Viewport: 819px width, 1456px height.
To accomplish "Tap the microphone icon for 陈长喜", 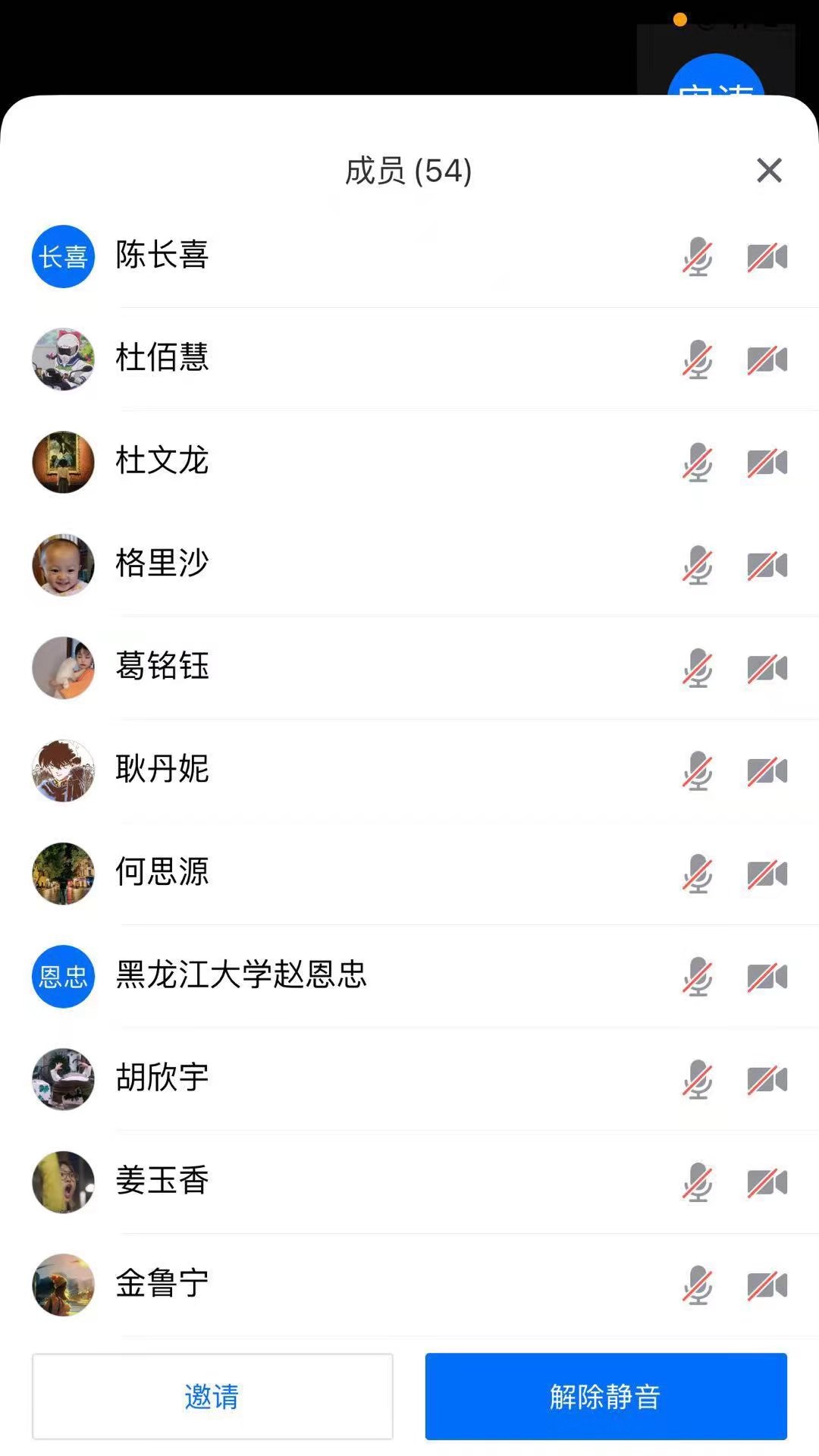I will pyautogui.click(x=697, y=257).
